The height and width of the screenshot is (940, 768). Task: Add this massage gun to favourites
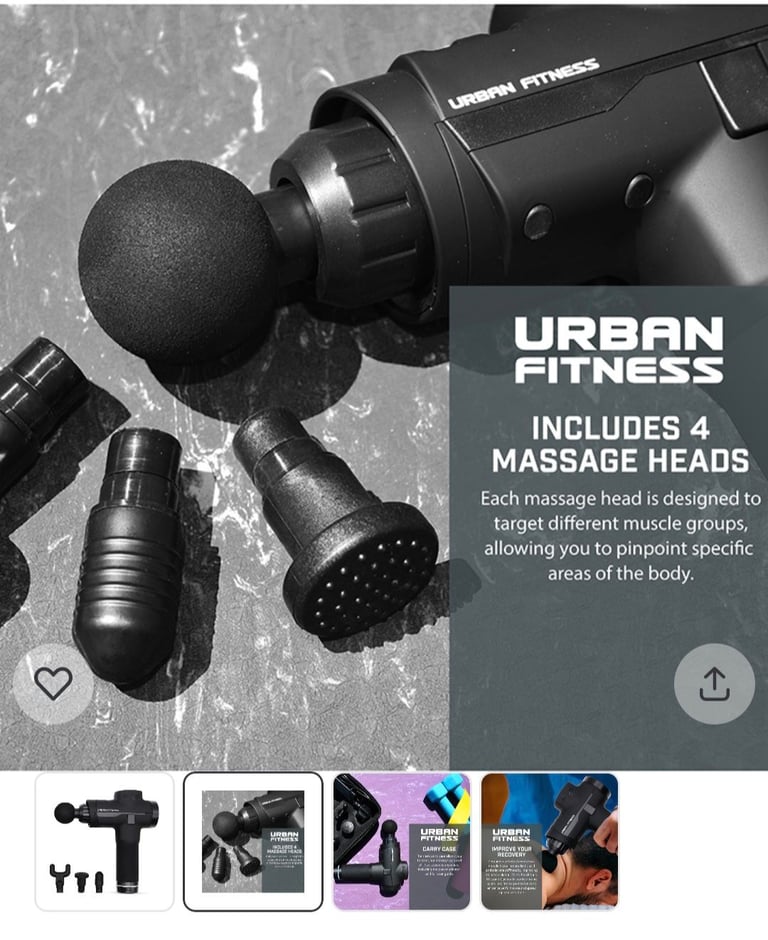tap(53, 683)
